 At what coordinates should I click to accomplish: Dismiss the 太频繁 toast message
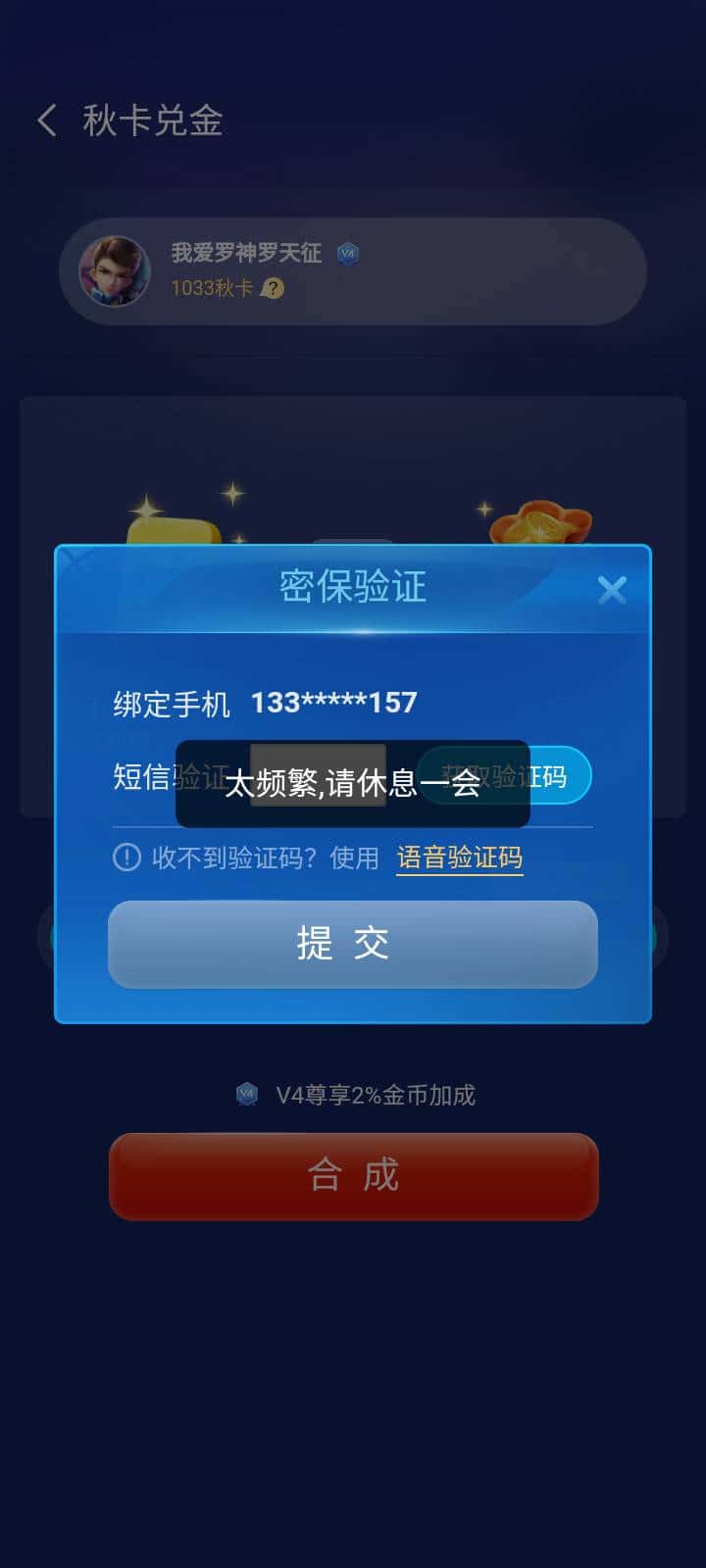pos(351,783)
